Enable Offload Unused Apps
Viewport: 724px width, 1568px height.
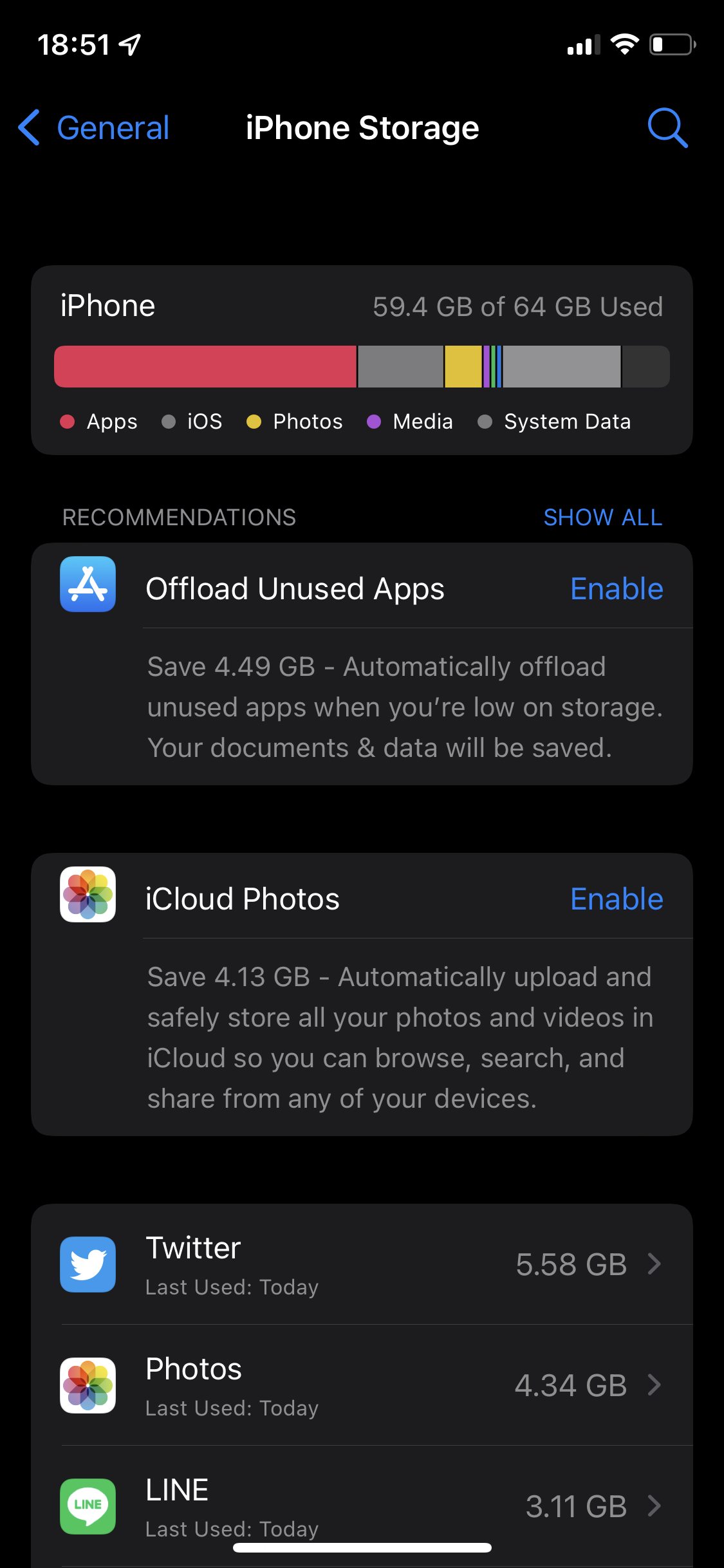616,588
